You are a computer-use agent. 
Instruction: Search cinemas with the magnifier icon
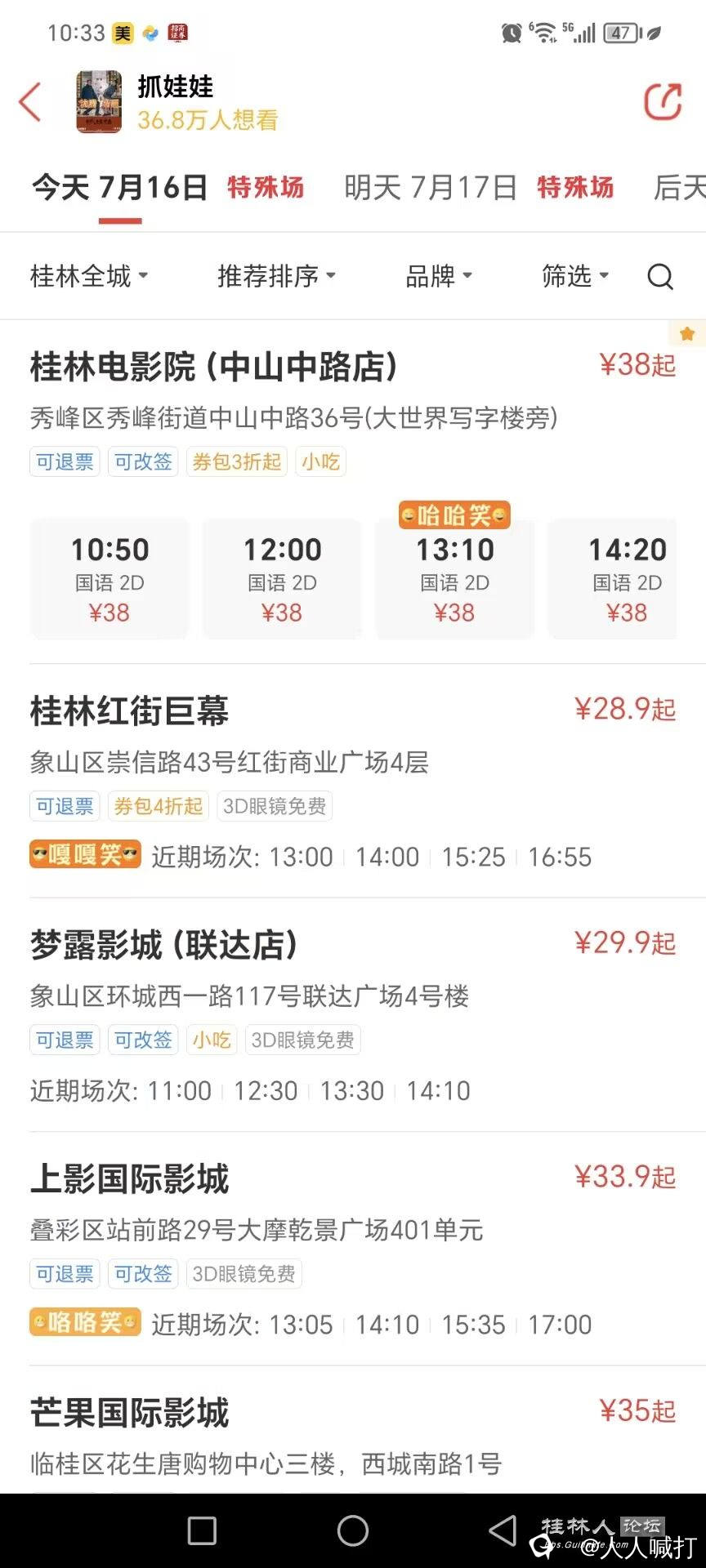660,277
